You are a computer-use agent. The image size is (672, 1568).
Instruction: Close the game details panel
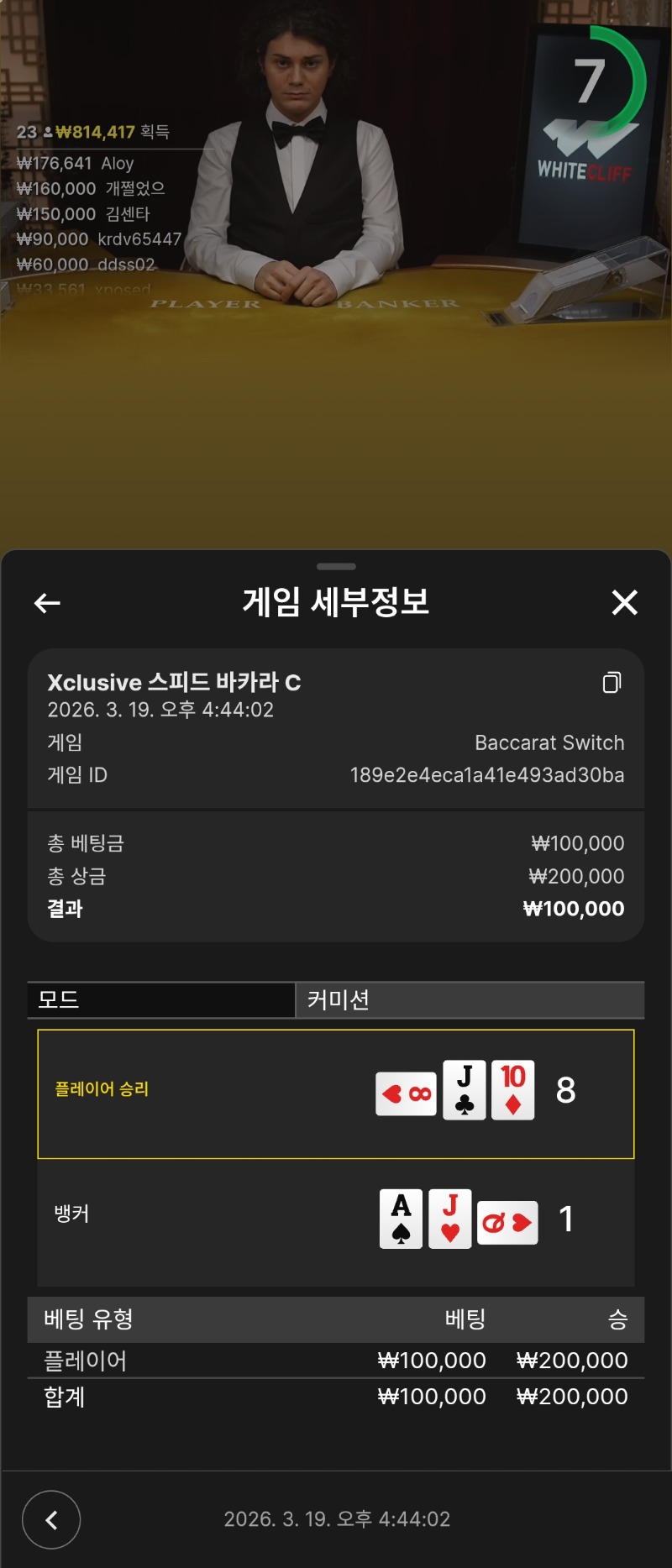click(x=624, y=602)
